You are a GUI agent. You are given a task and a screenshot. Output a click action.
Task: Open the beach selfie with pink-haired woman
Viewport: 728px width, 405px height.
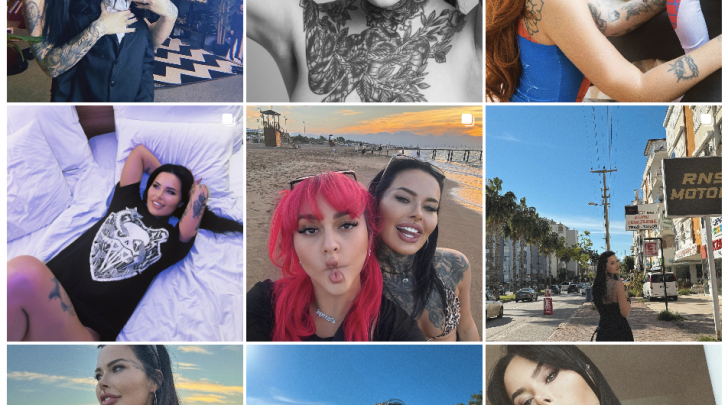(364, 224)
